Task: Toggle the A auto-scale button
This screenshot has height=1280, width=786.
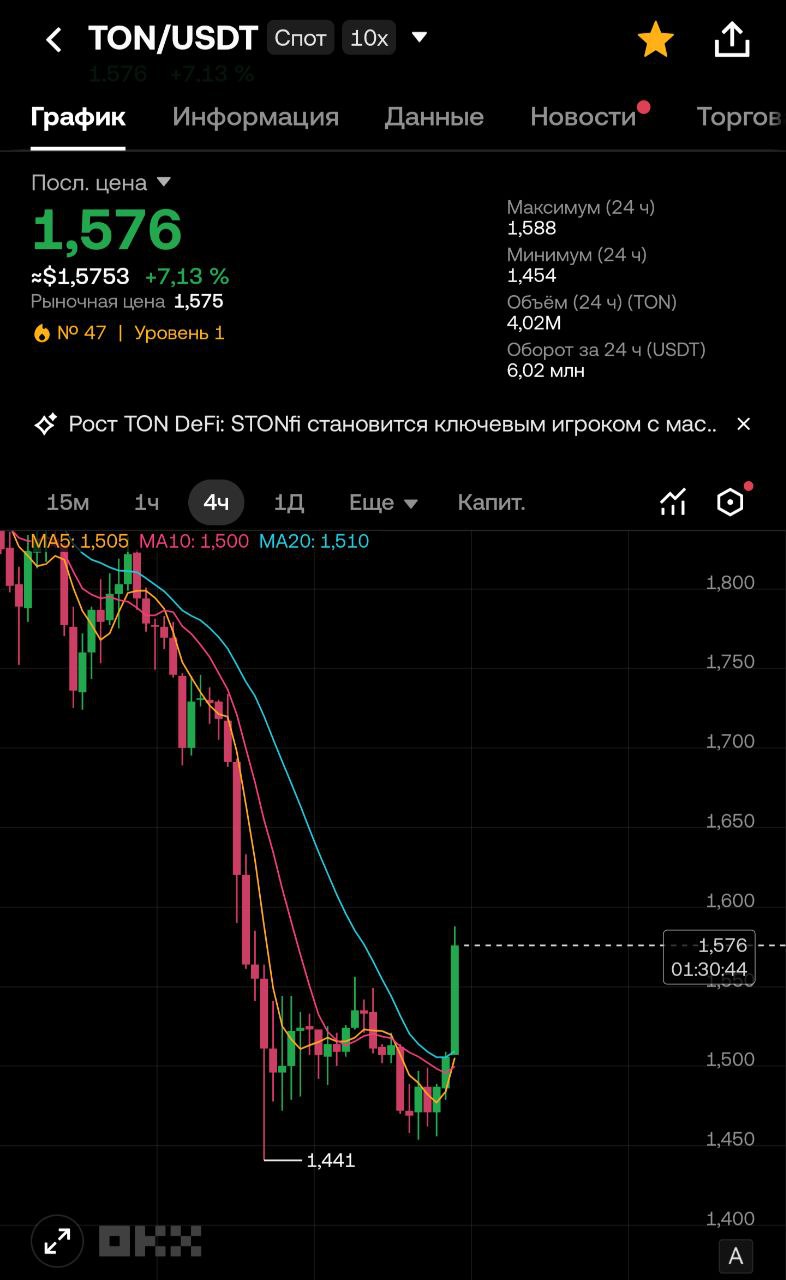Action: pyautogui.click(x=736, y=1256)
